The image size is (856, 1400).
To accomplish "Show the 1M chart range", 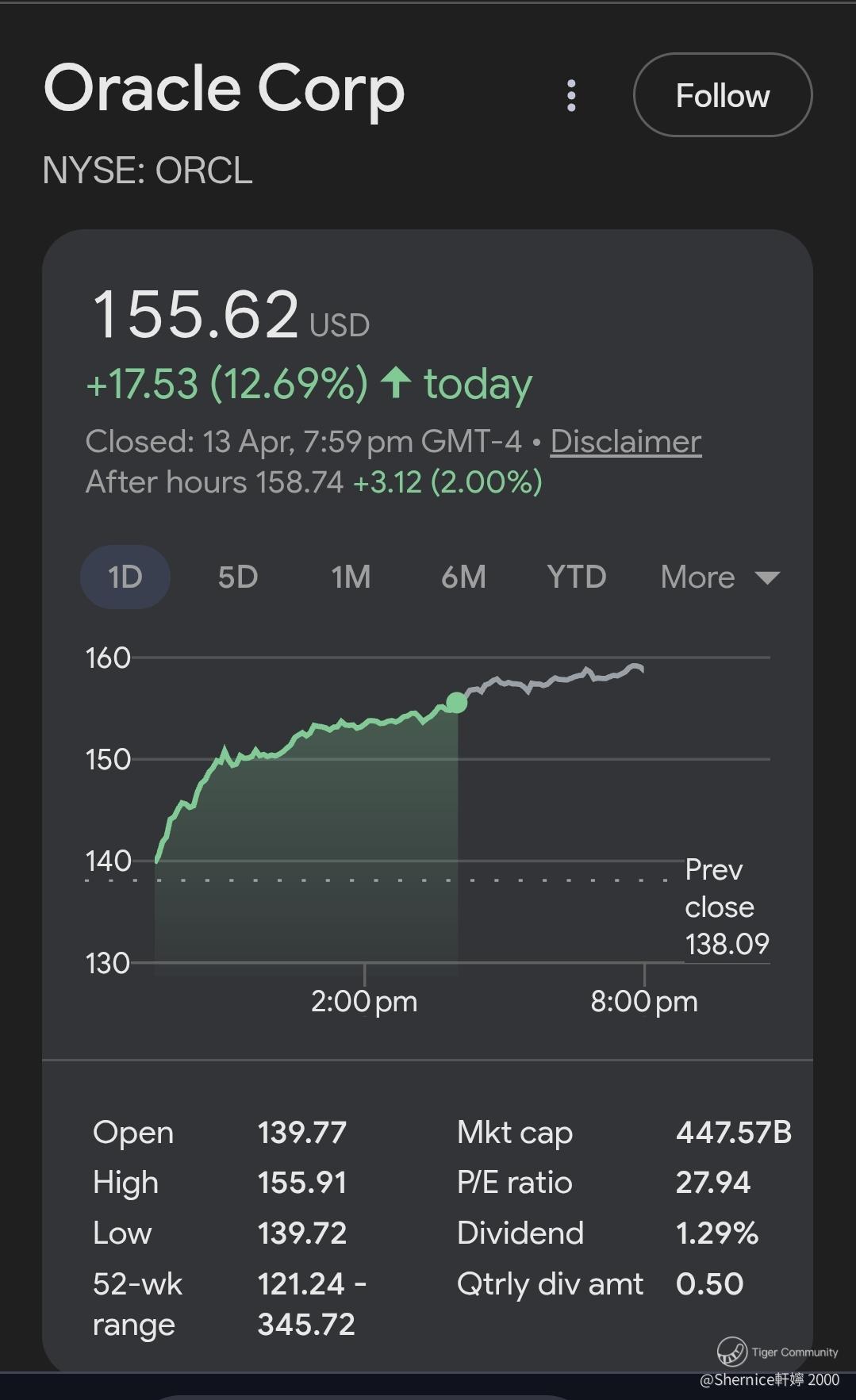I will 351,577.
